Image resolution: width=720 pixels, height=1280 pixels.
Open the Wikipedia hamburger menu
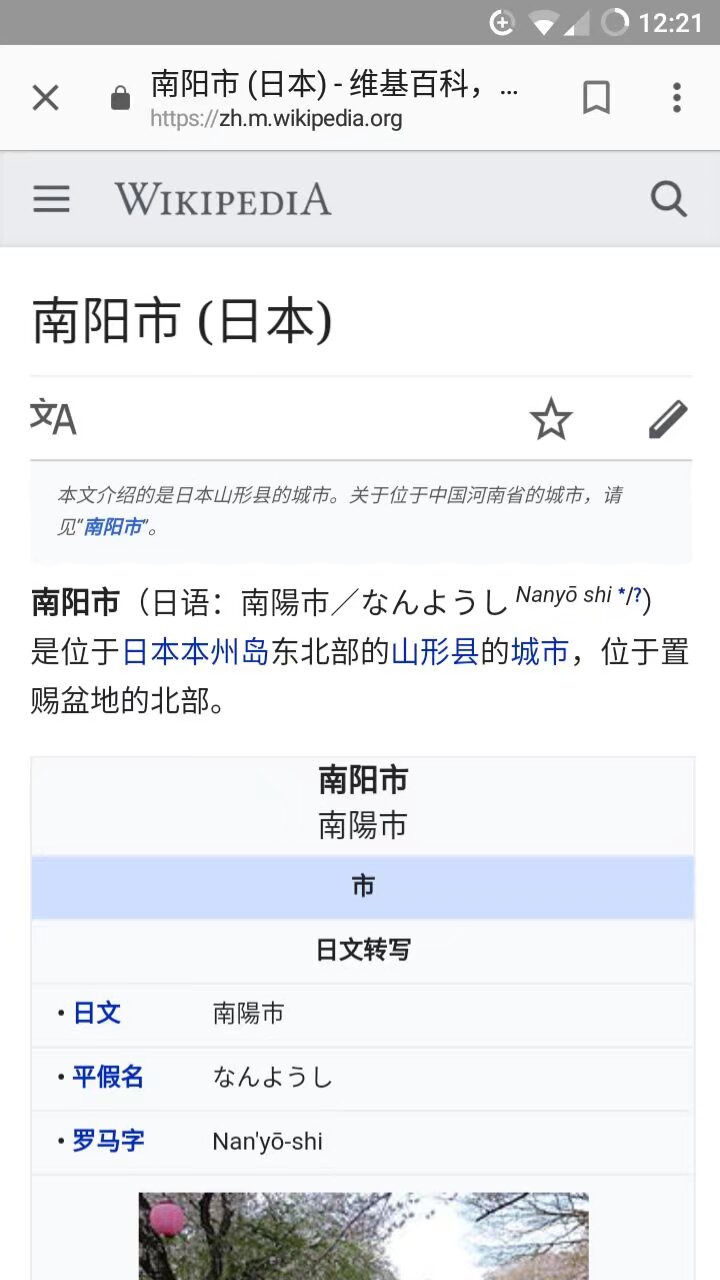[x=51, y=199]
